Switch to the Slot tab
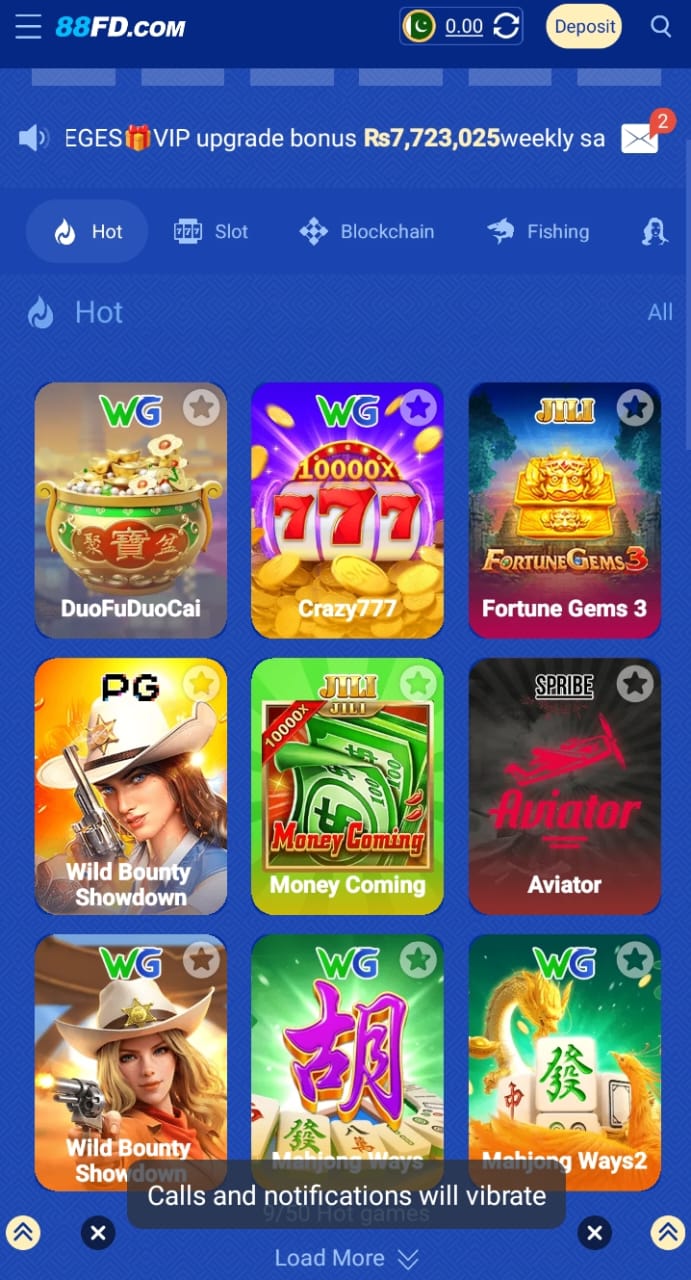Image resolution: width=691 pixels, height=1280 pixels. 211,232
